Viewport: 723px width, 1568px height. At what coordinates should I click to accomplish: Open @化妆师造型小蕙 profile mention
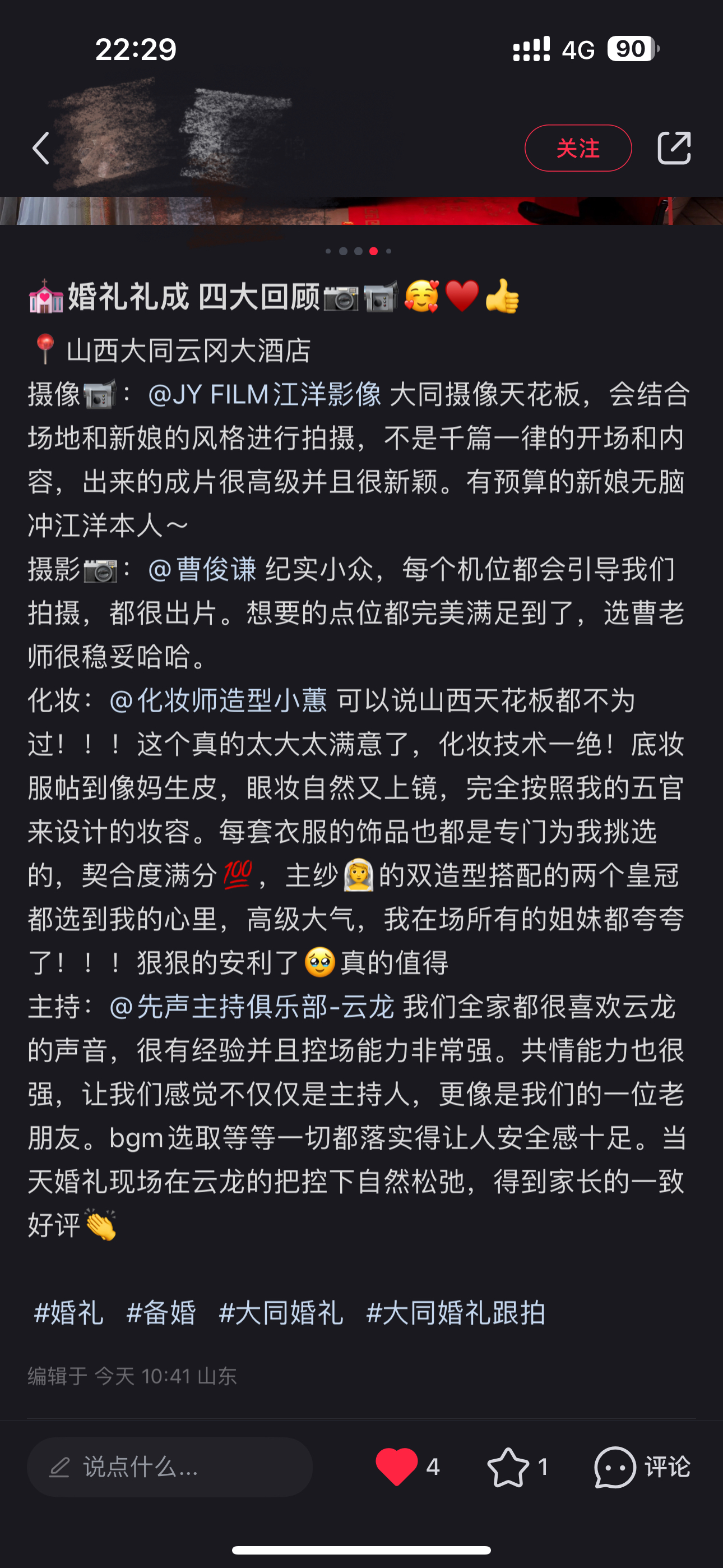(218, 700)
